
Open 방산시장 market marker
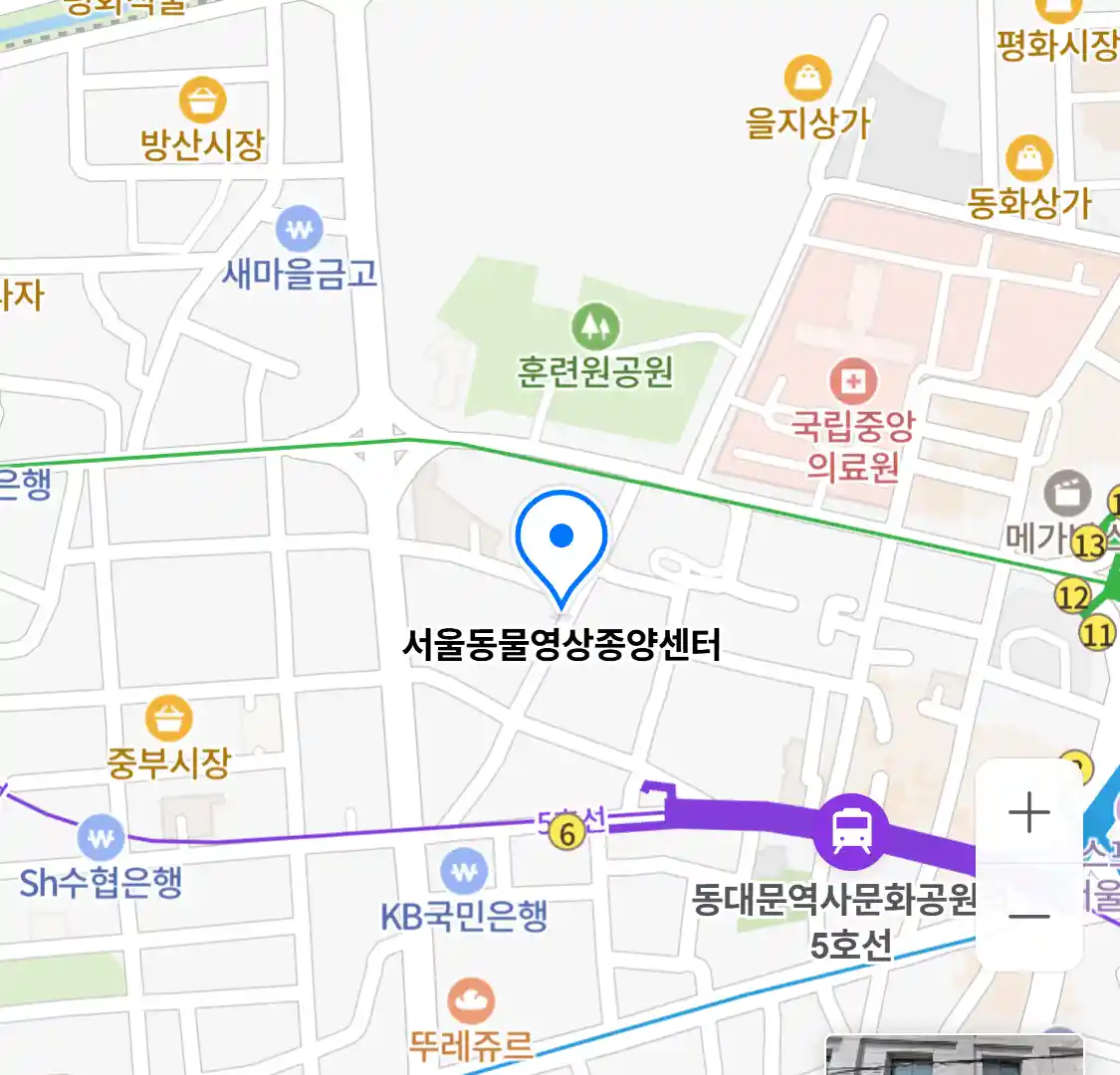[x=203, y=101]
